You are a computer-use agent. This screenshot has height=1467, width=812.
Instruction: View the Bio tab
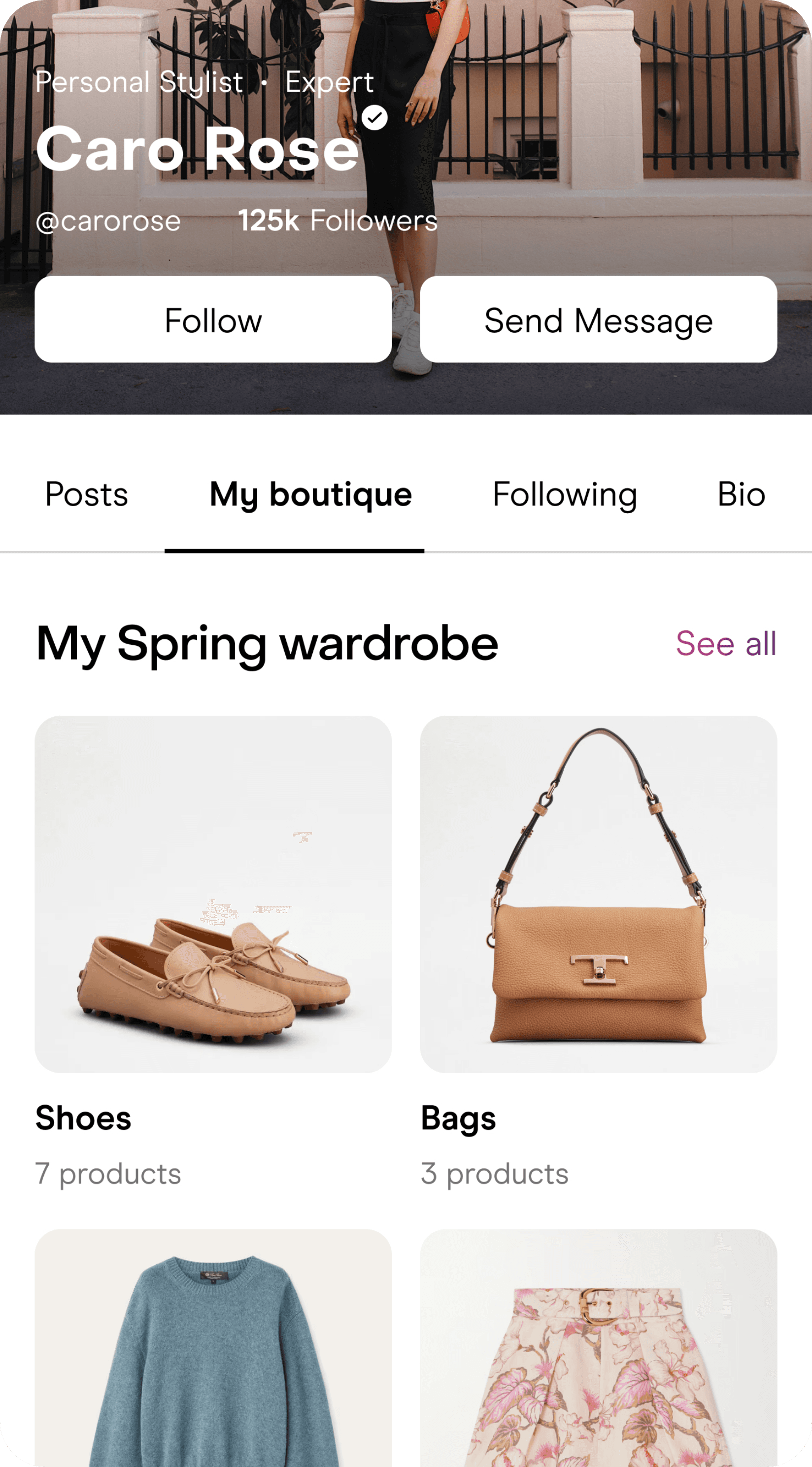pos(741,494)
